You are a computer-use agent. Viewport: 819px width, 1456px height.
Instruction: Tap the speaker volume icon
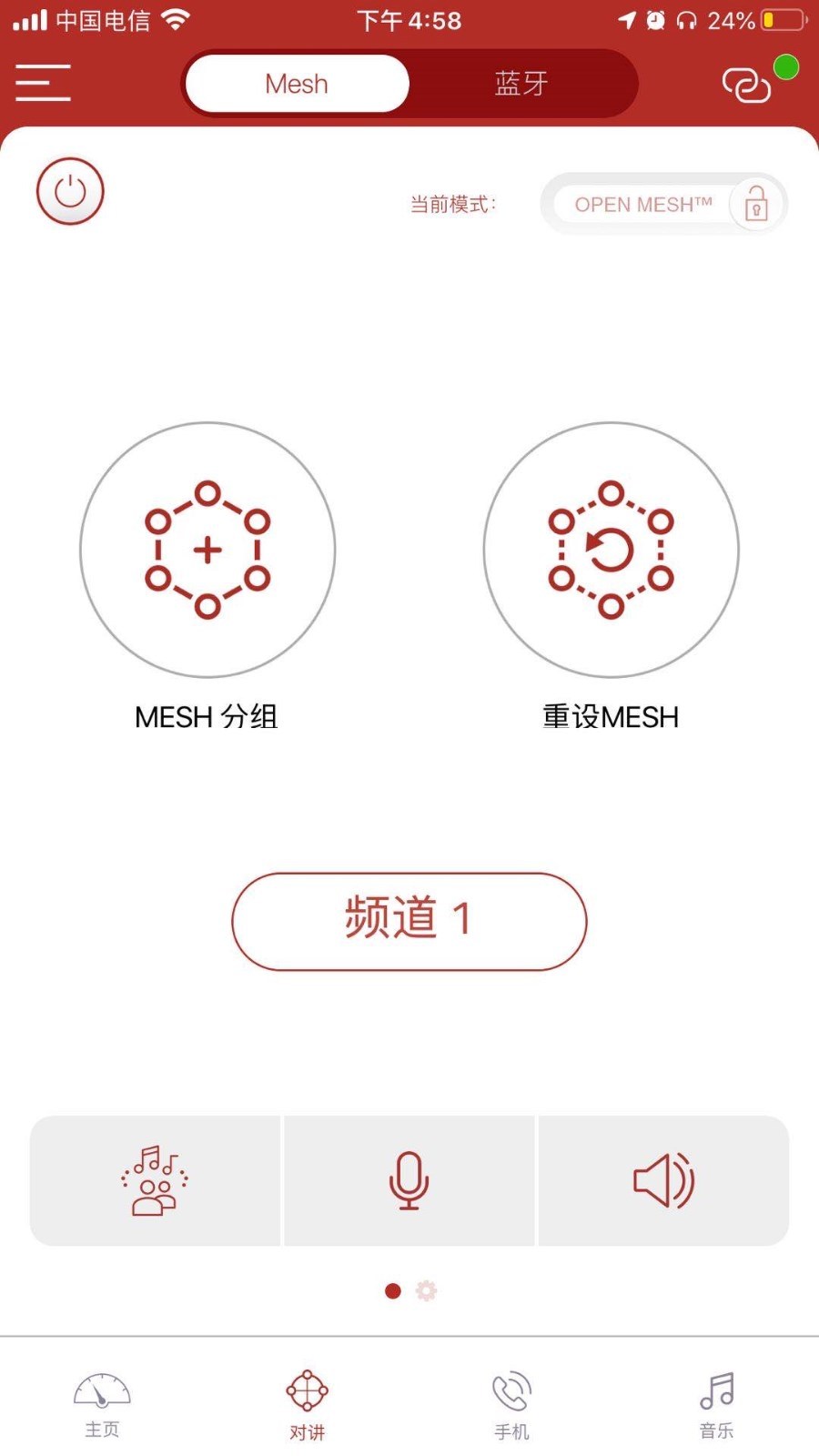tap(663, 1180)
